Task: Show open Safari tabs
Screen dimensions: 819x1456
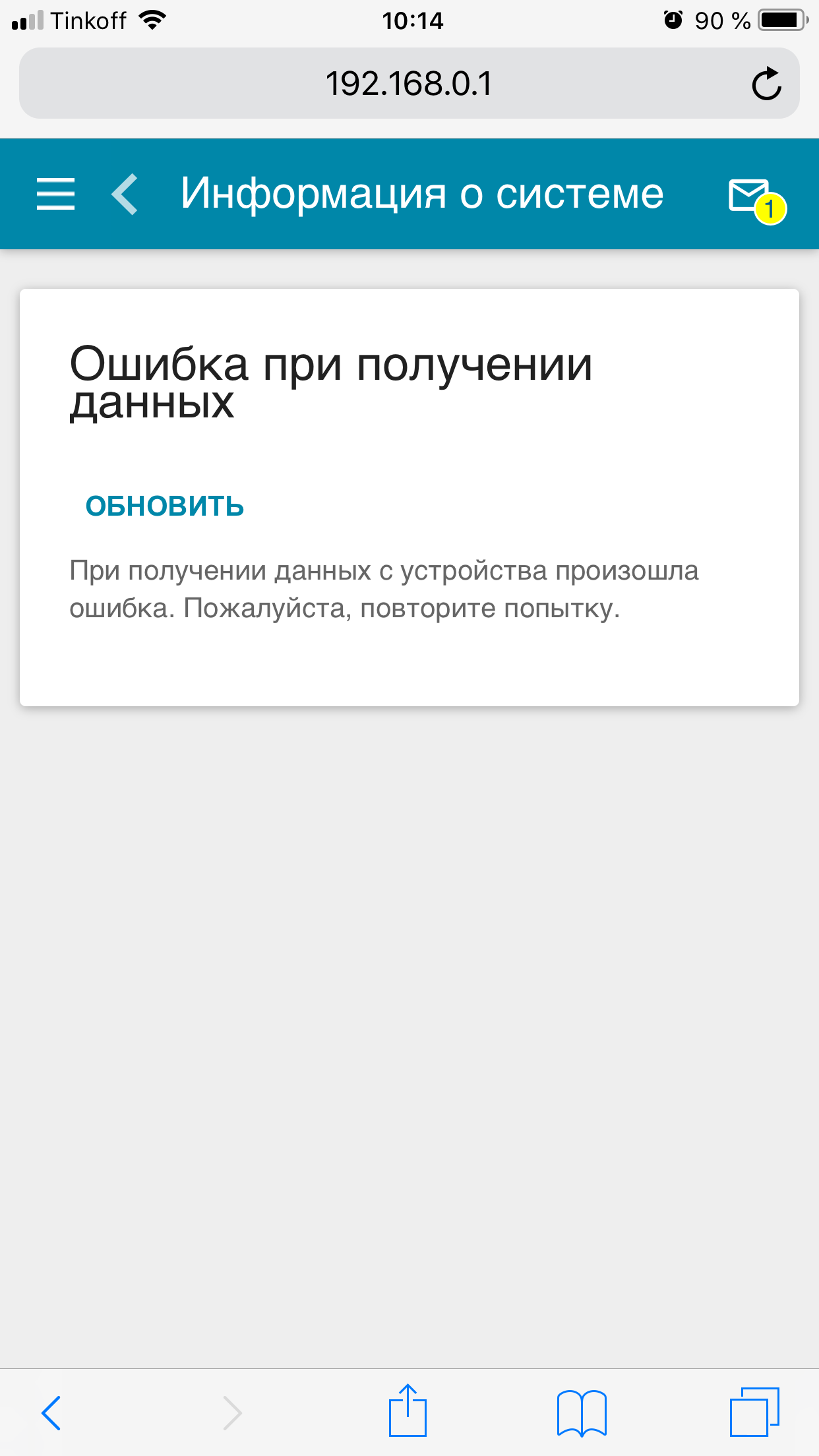Action: pyautogui.click(x=754, y=1412)
